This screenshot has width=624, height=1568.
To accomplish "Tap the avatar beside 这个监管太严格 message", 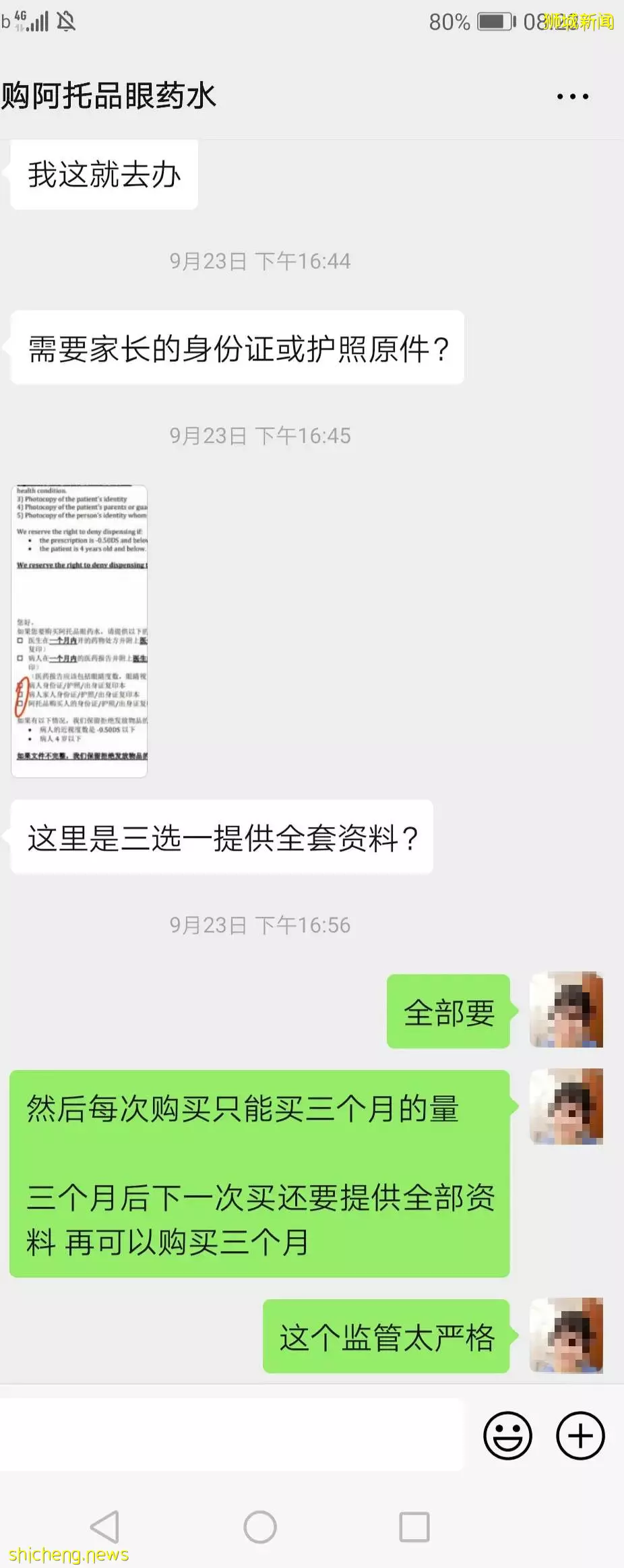I will (x=566, y=1335).
